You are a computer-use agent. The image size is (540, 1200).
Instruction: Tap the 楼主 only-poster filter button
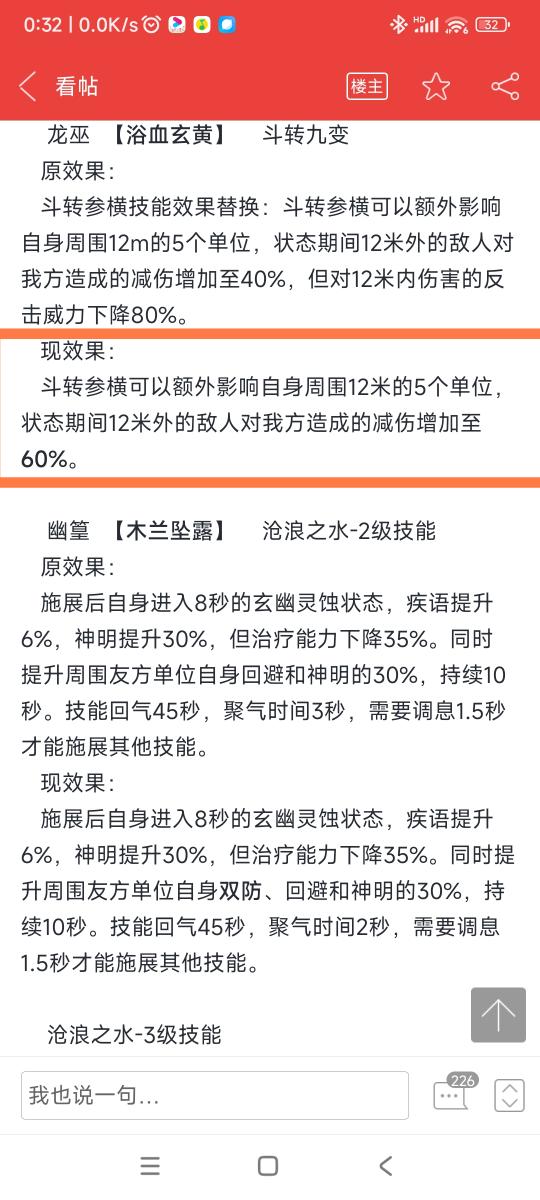point(367,86)
